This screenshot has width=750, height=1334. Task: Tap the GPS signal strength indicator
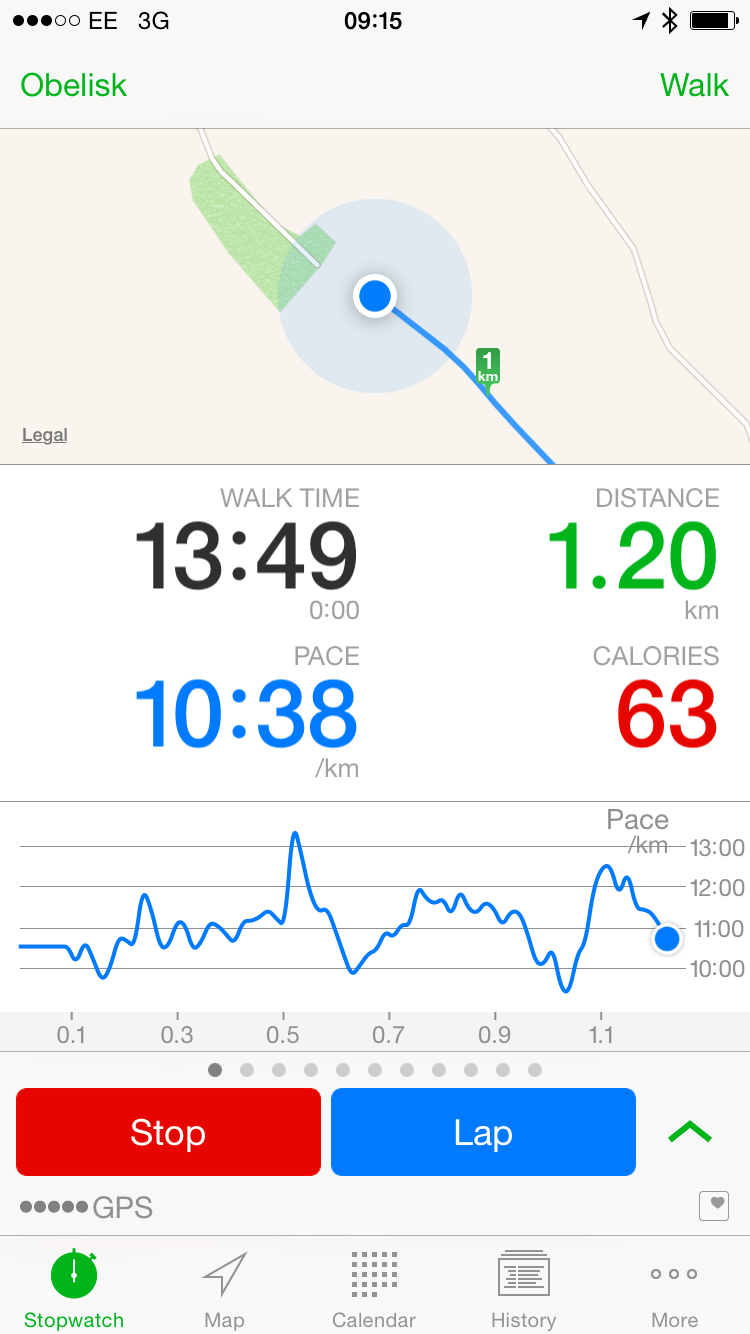pos(85,1206)
